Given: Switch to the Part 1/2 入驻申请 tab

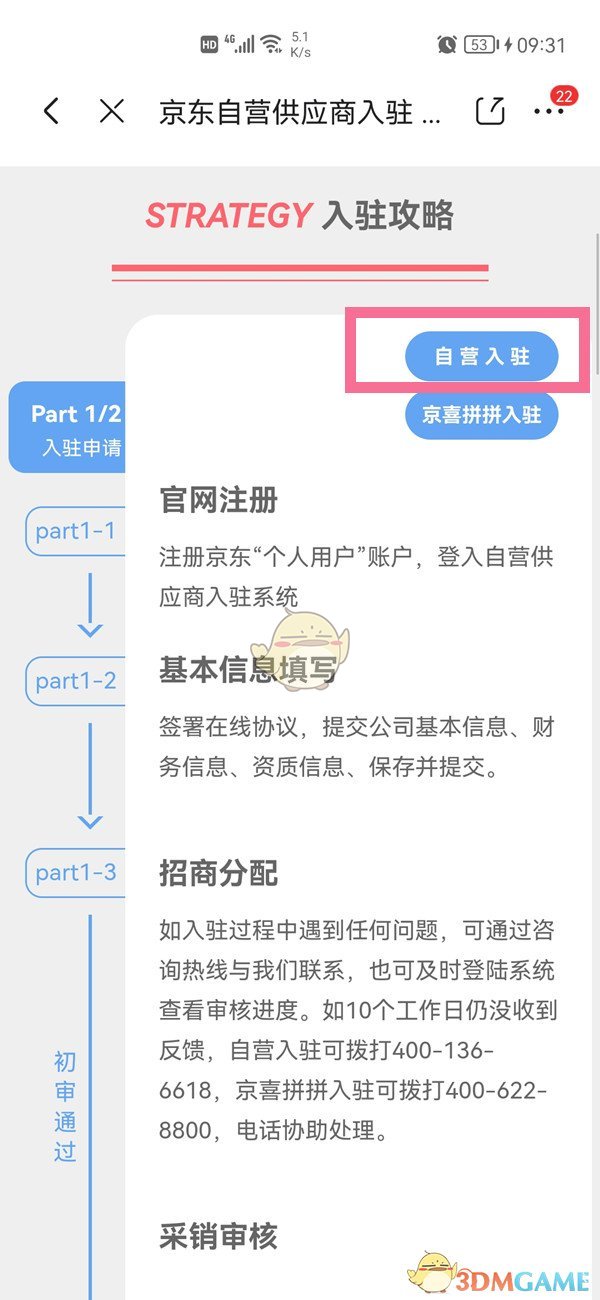Looking at the screenshot, I should pos(70,428).
